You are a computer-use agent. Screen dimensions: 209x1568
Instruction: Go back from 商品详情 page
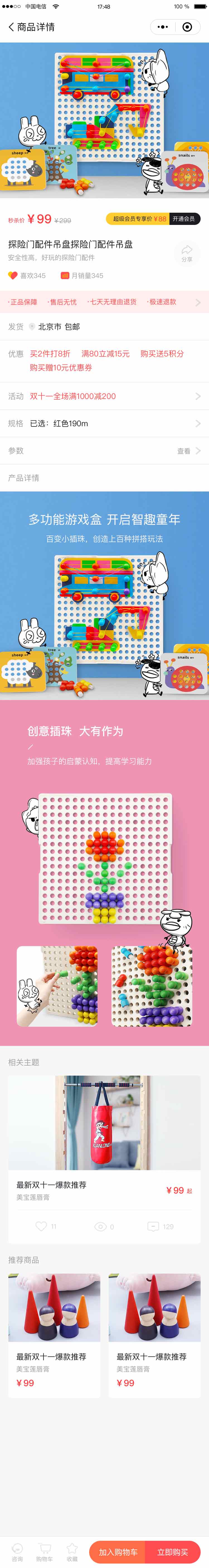(11, 27)
